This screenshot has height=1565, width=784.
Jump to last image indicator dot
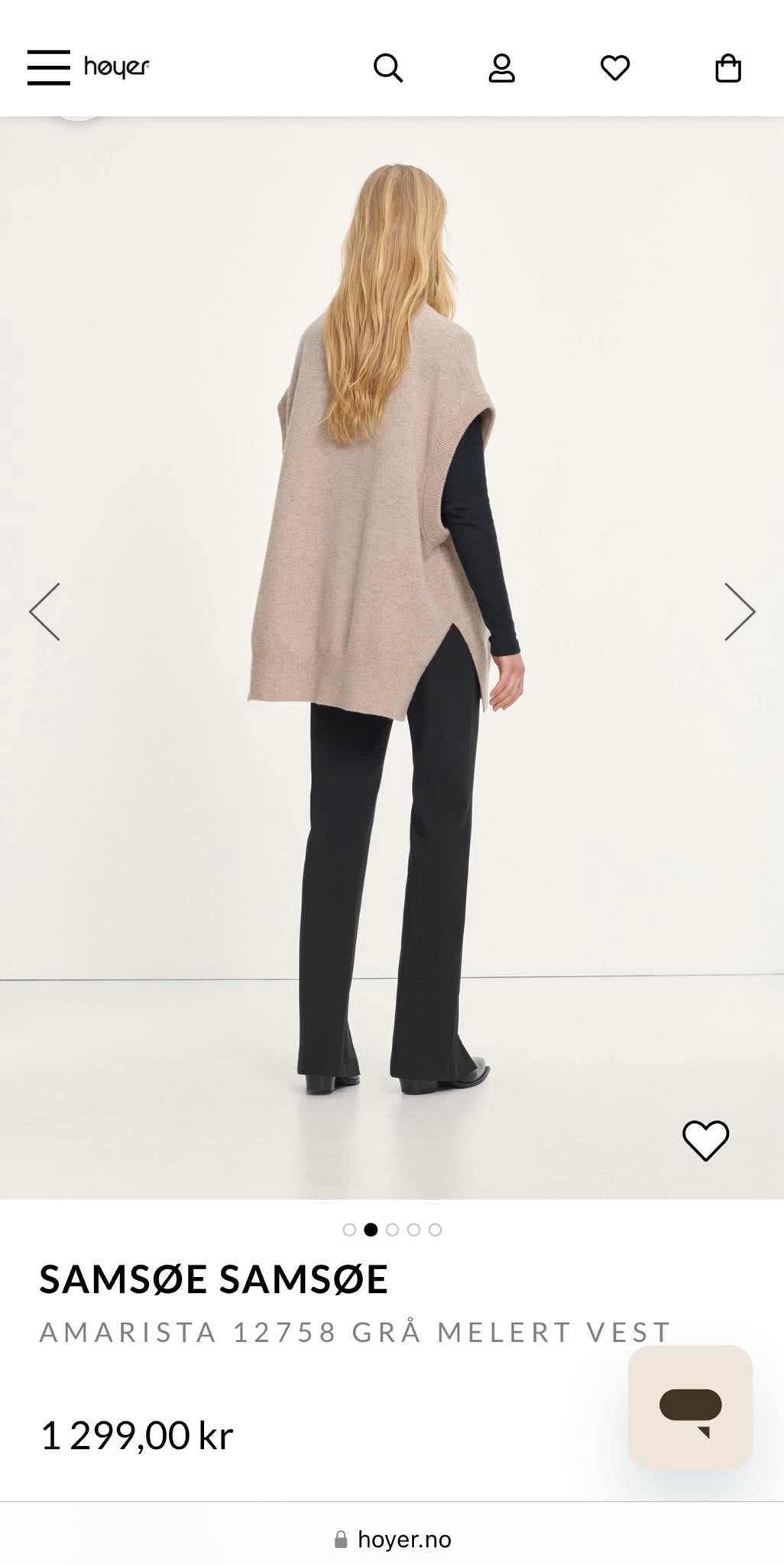pyautogui.click(x=435, y=1230)
